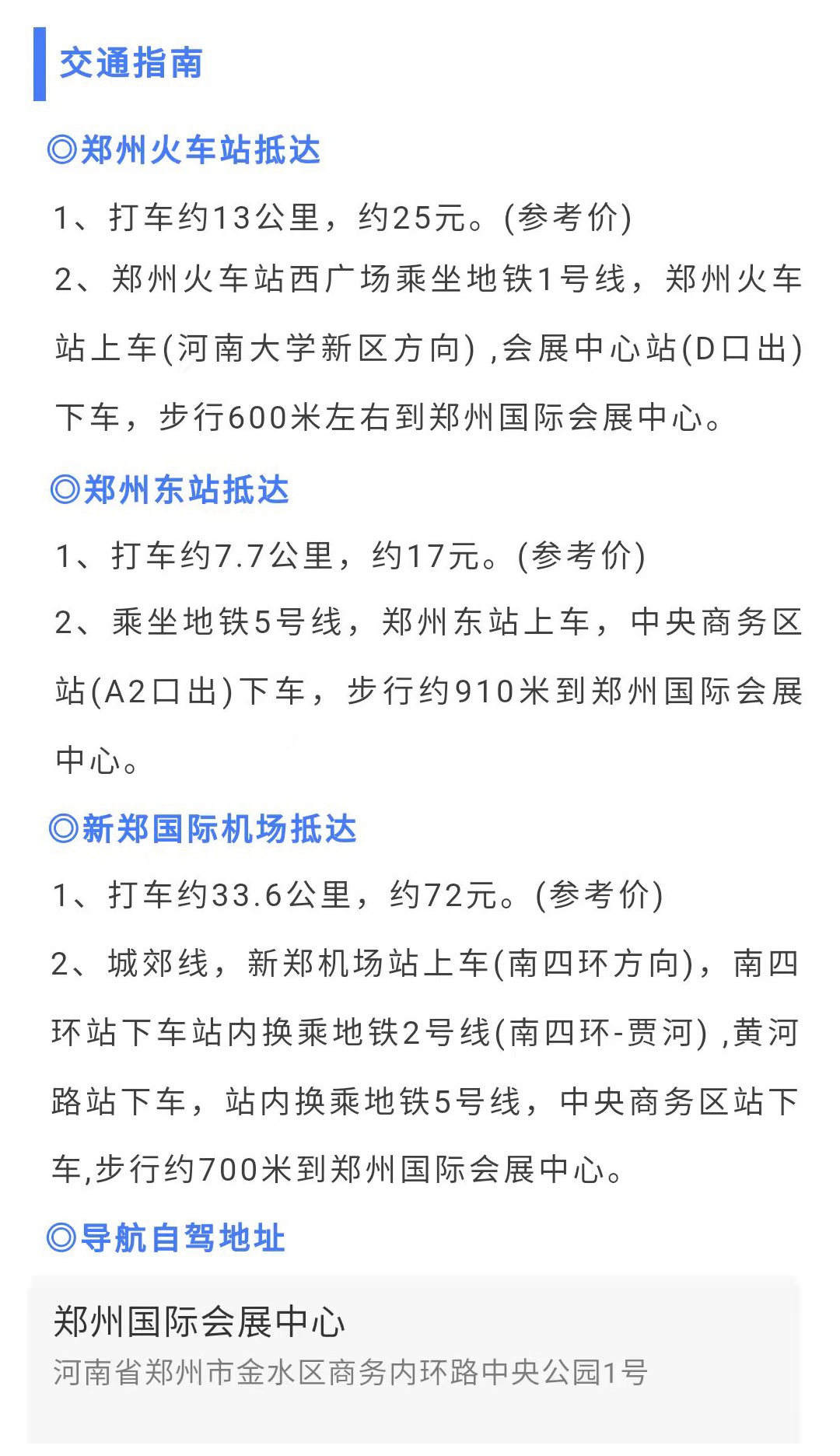Open the 郑州国际会展中心 location card

pos(413,1364)
